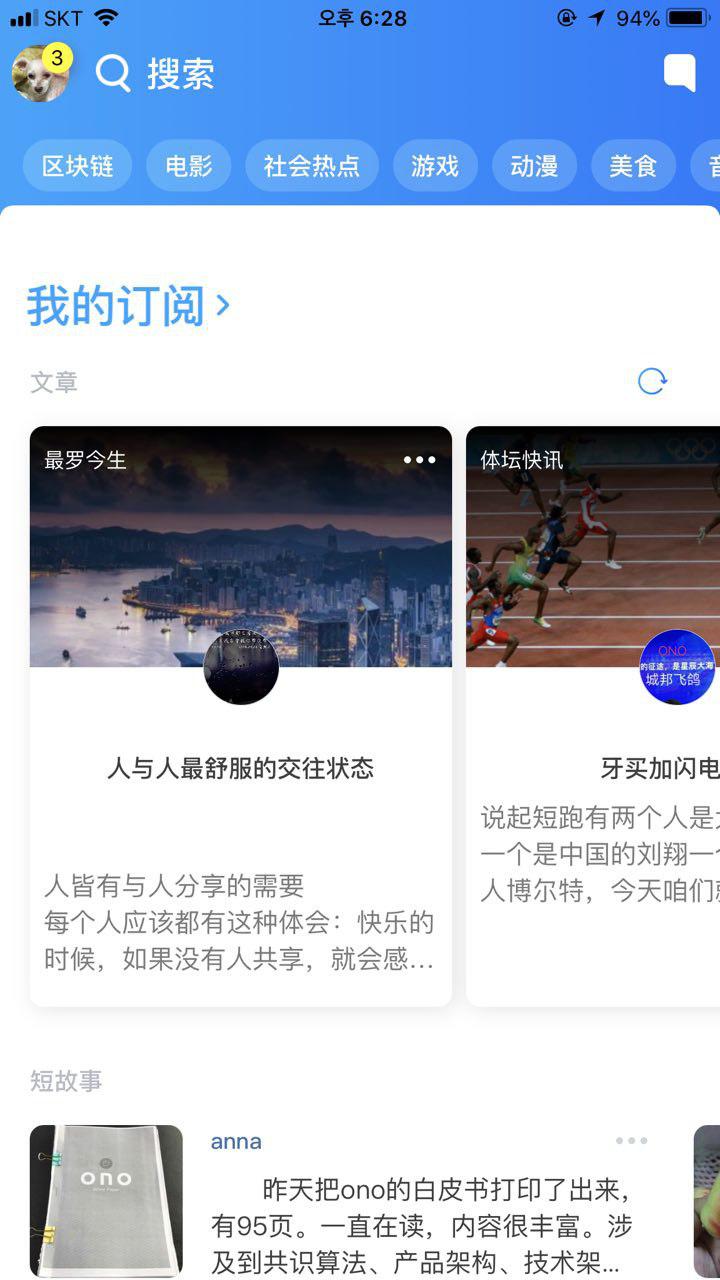This screenshot has width=720, height=1280.
Task: Select the 区块链 category chip
Action: pyautogui.click(x=77, y=166)
